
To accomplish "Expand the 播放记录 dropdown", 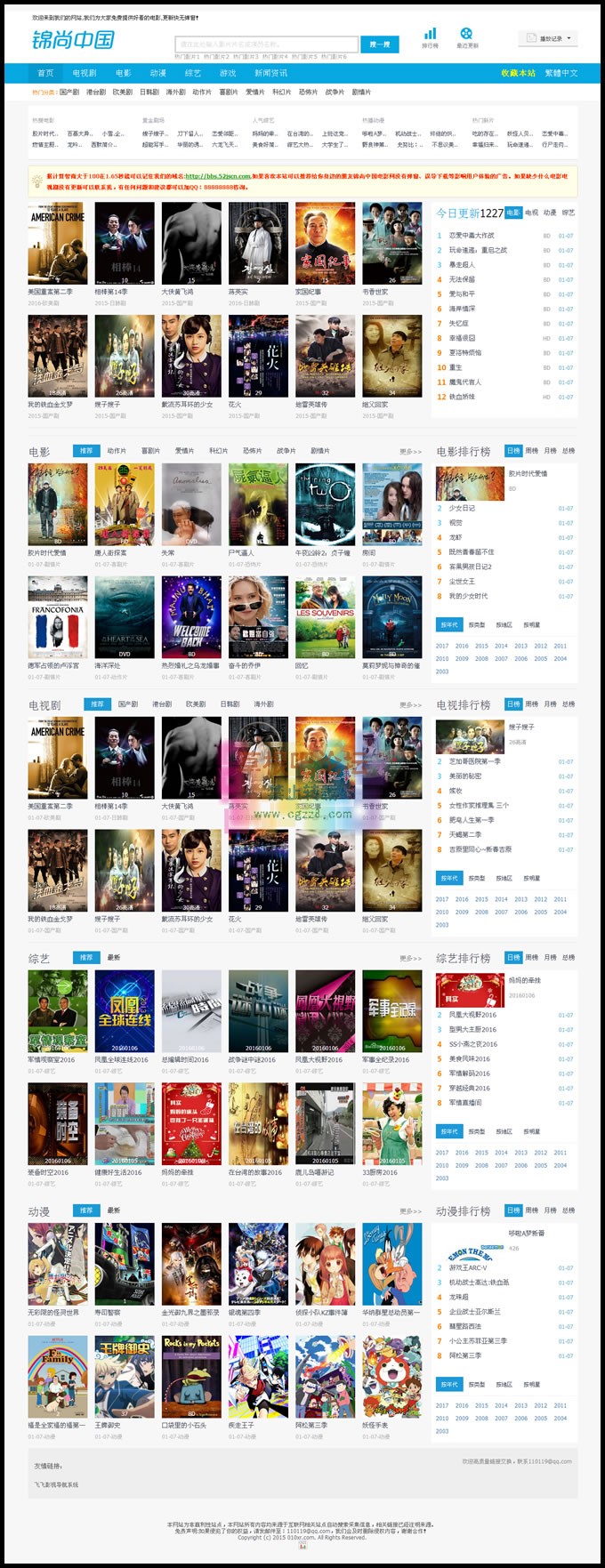I will 548,38.
